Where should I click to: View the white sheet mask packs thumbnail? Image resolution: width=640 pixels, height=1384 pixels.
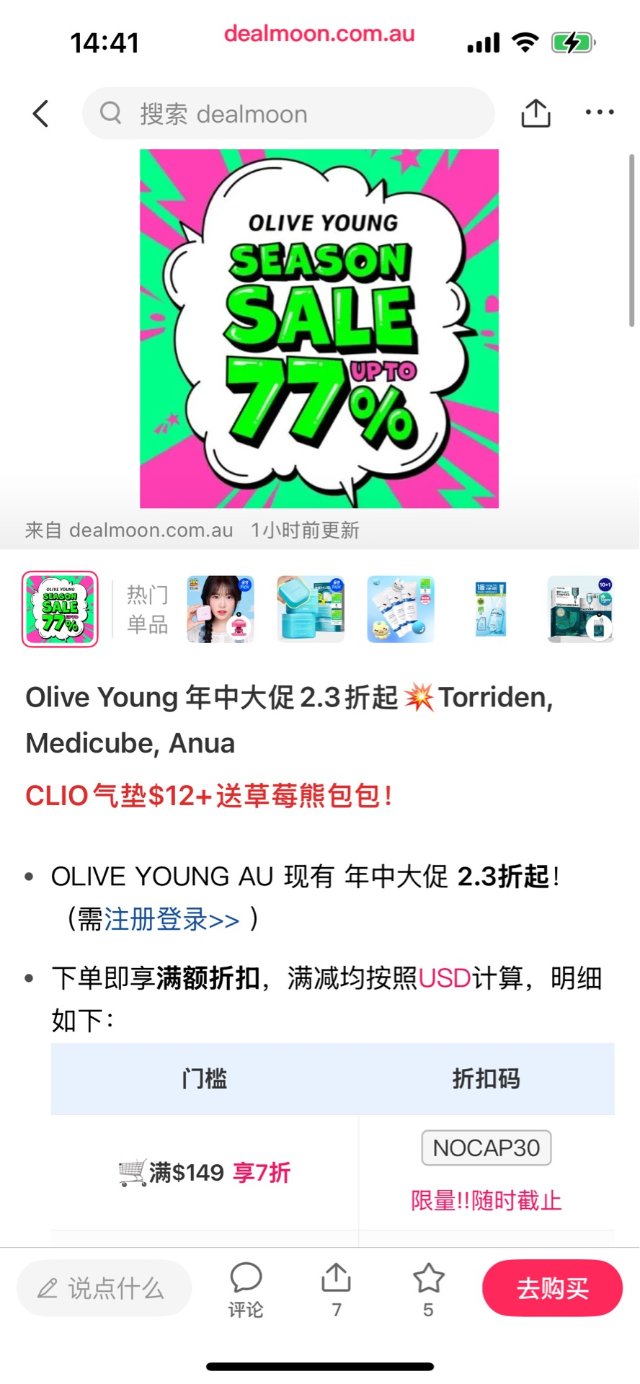400,609
